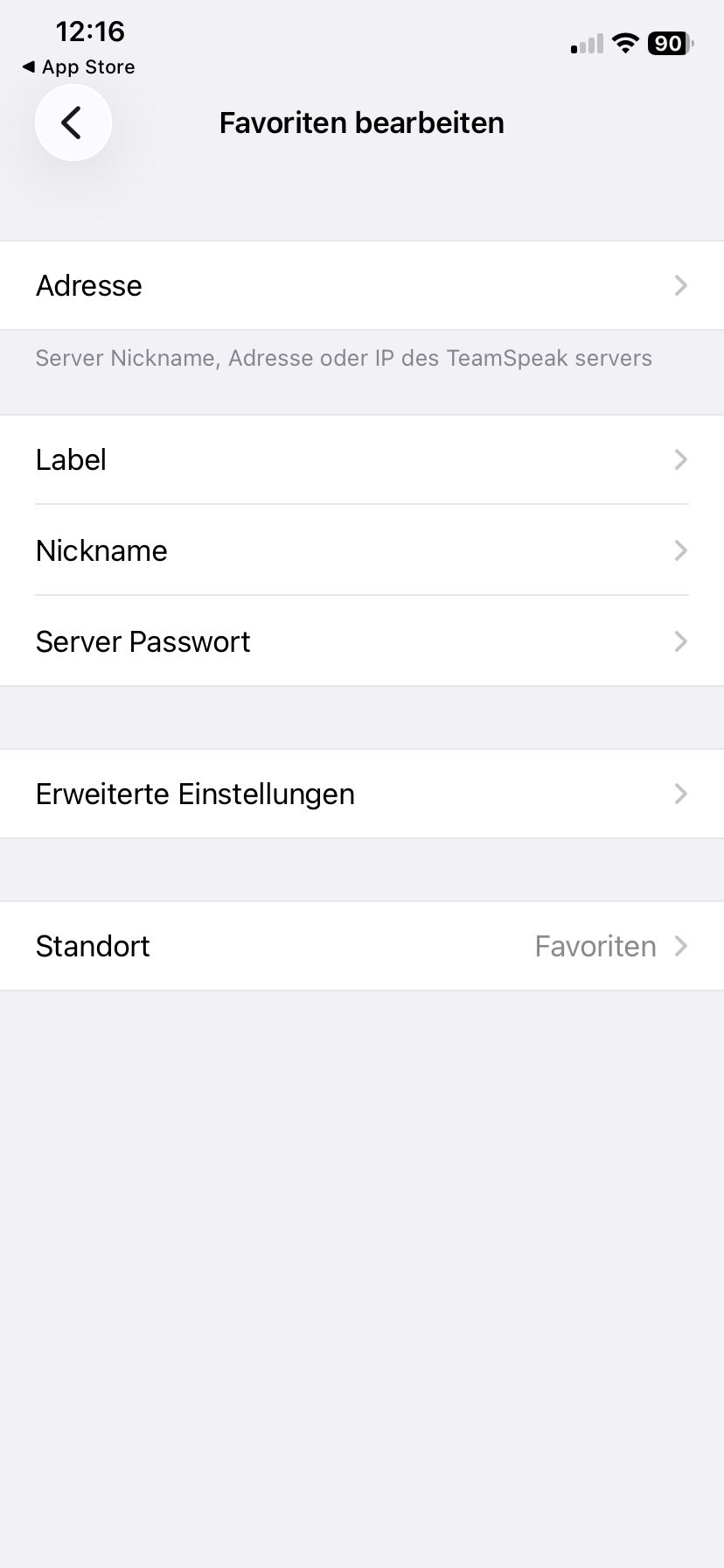The width and height of the screenshot is (724, 1568).
Task: Change the Standort folder
Action: [x=362, y=946]
